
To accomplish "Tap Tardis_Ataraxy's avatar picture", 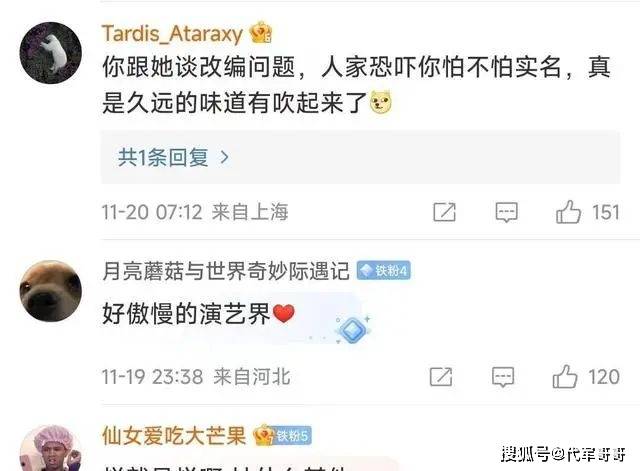I will click(50, 53).
